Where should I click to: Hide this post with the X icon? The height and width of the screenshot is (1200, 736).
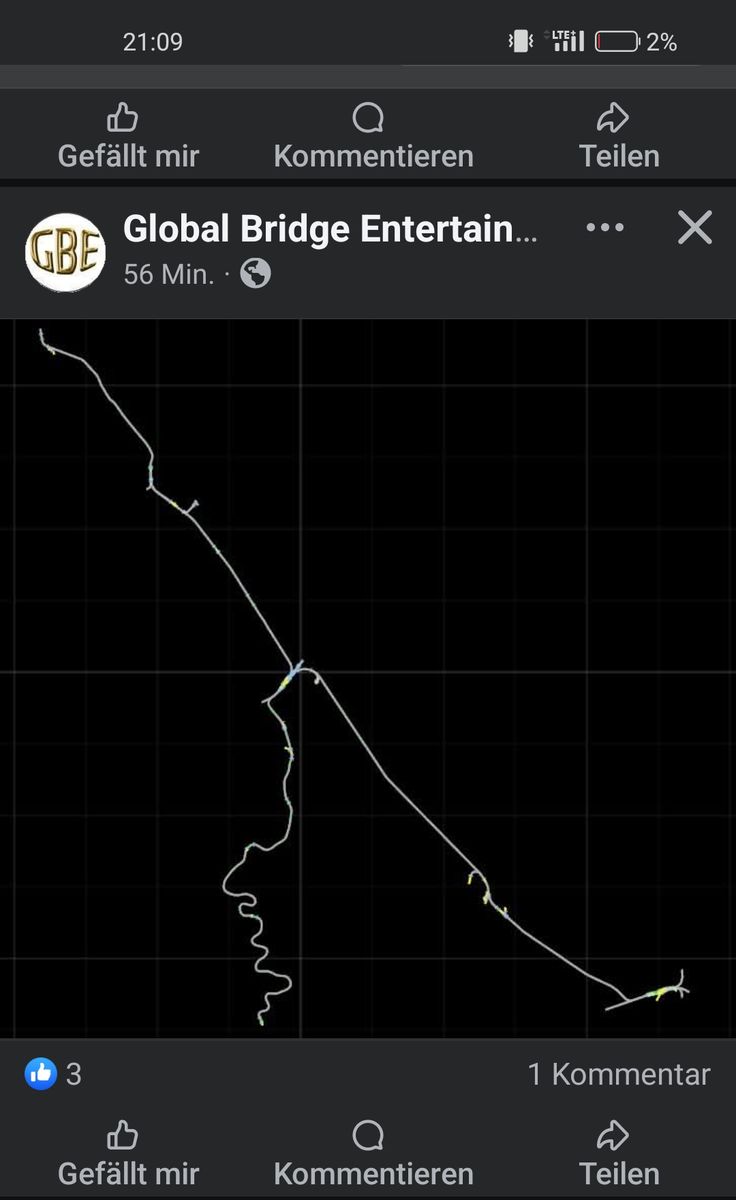click(694, 228)
